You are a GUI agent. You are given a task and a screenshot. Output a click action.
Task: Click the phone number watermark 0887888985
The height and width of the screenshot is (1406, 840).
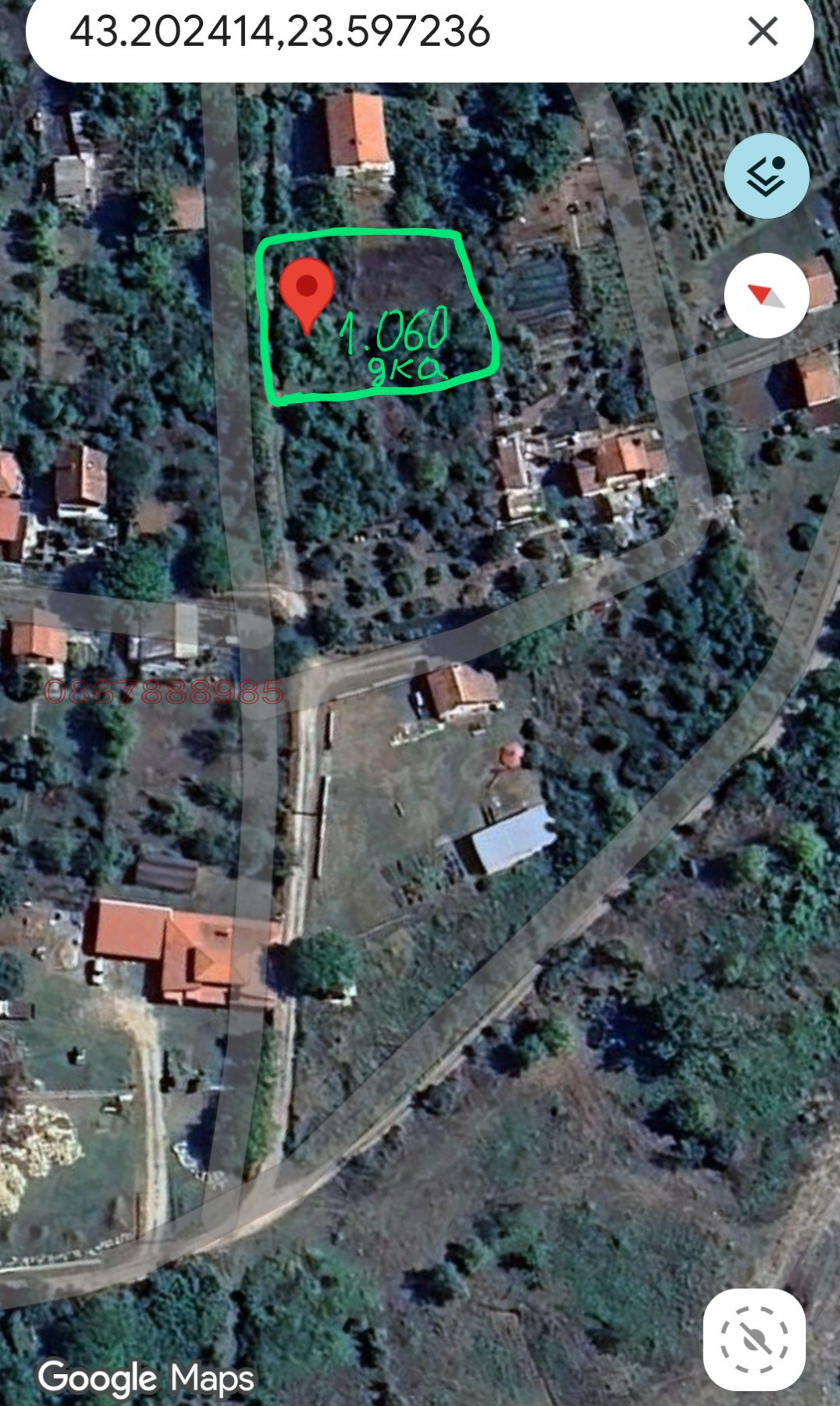tap(164, 691)
